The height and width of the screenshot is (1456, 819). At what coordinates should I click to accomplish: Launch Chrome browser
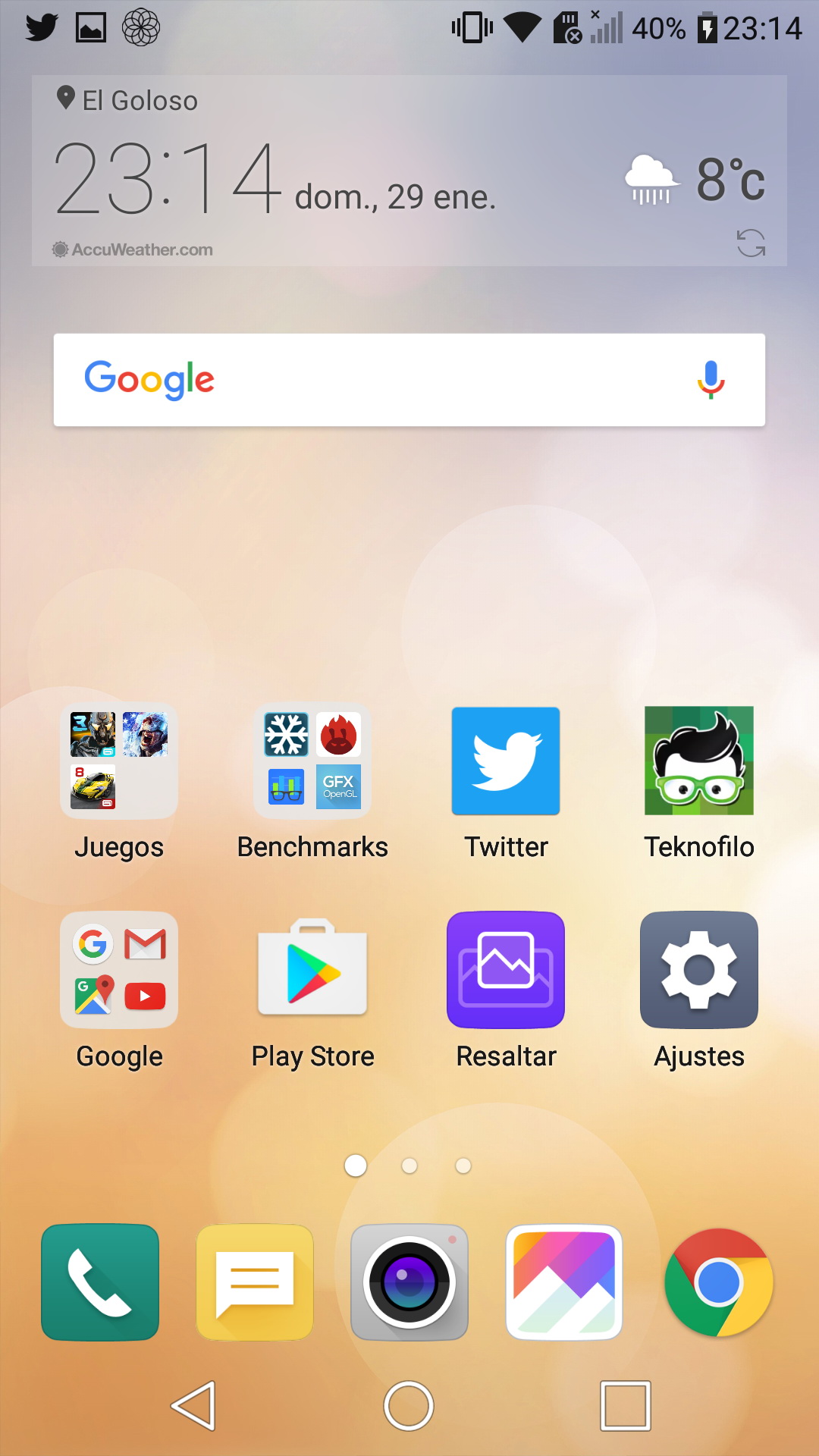[719, 1282]
